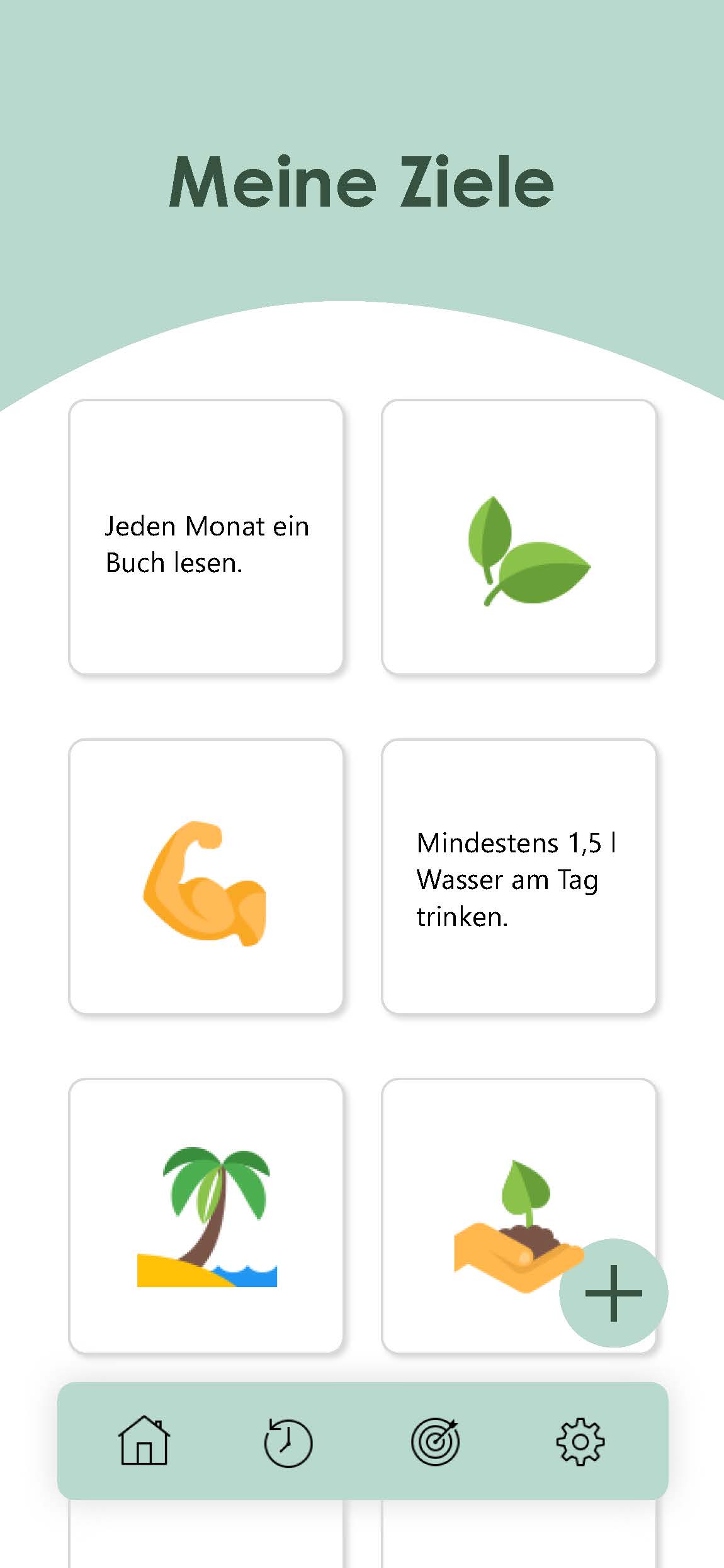The height and width of the screenshot is (1568, 724).
Task: Select the flexed arm muscle goal card
Action: tap(206, 876)
